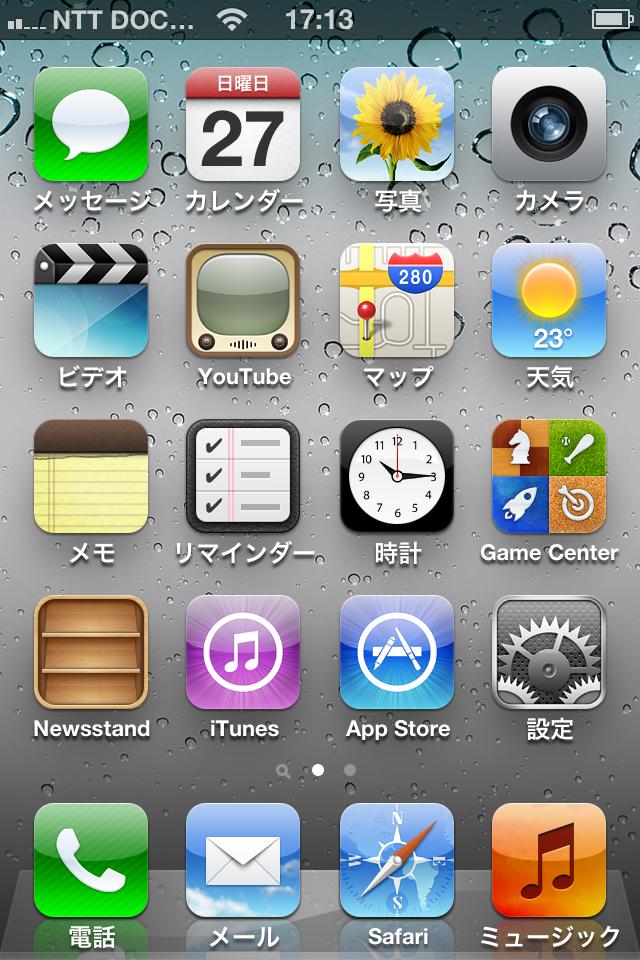This screenshot has height=960, width=640.
Task: Open the カレンダー calendar app
Action: 243,124
